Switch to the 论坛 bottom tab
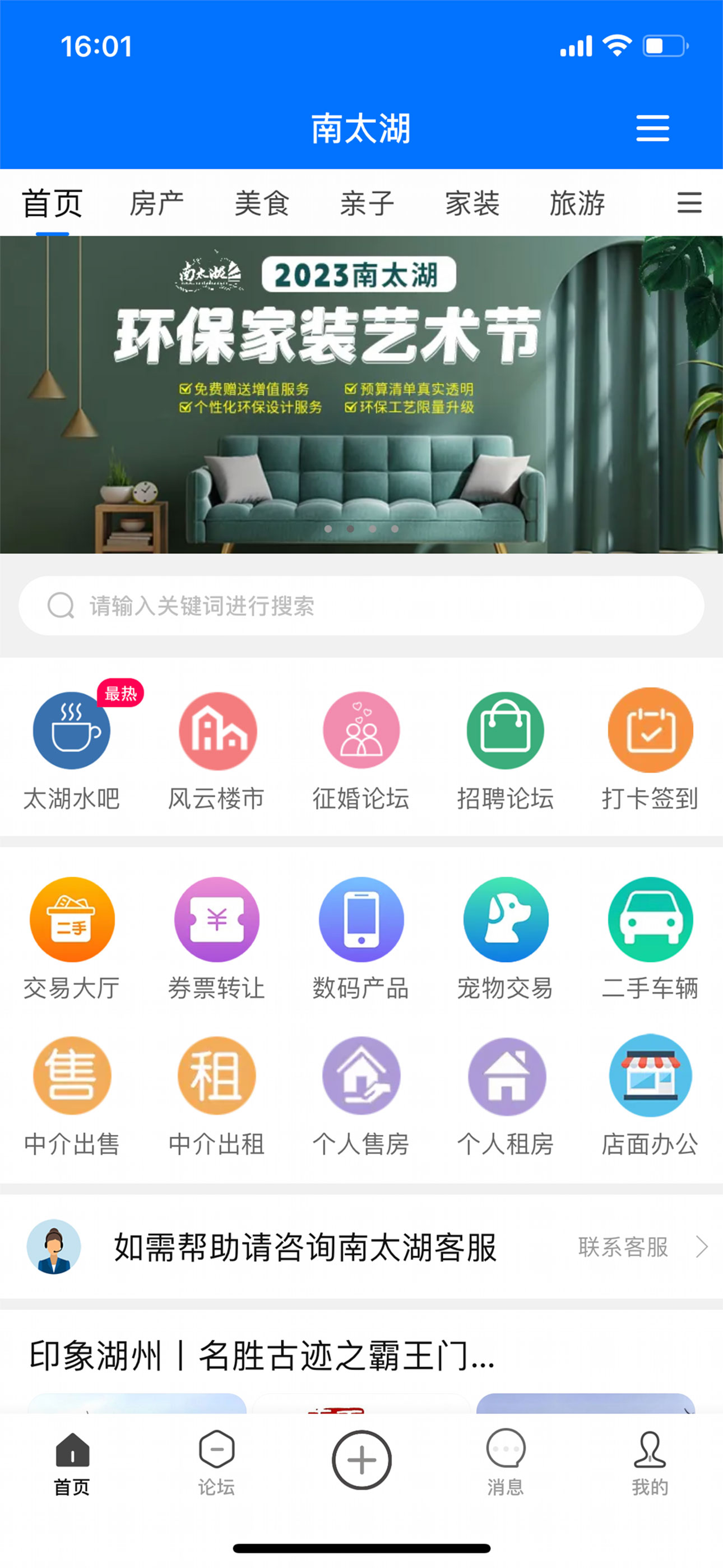723x1568 pixels. 217,1461
